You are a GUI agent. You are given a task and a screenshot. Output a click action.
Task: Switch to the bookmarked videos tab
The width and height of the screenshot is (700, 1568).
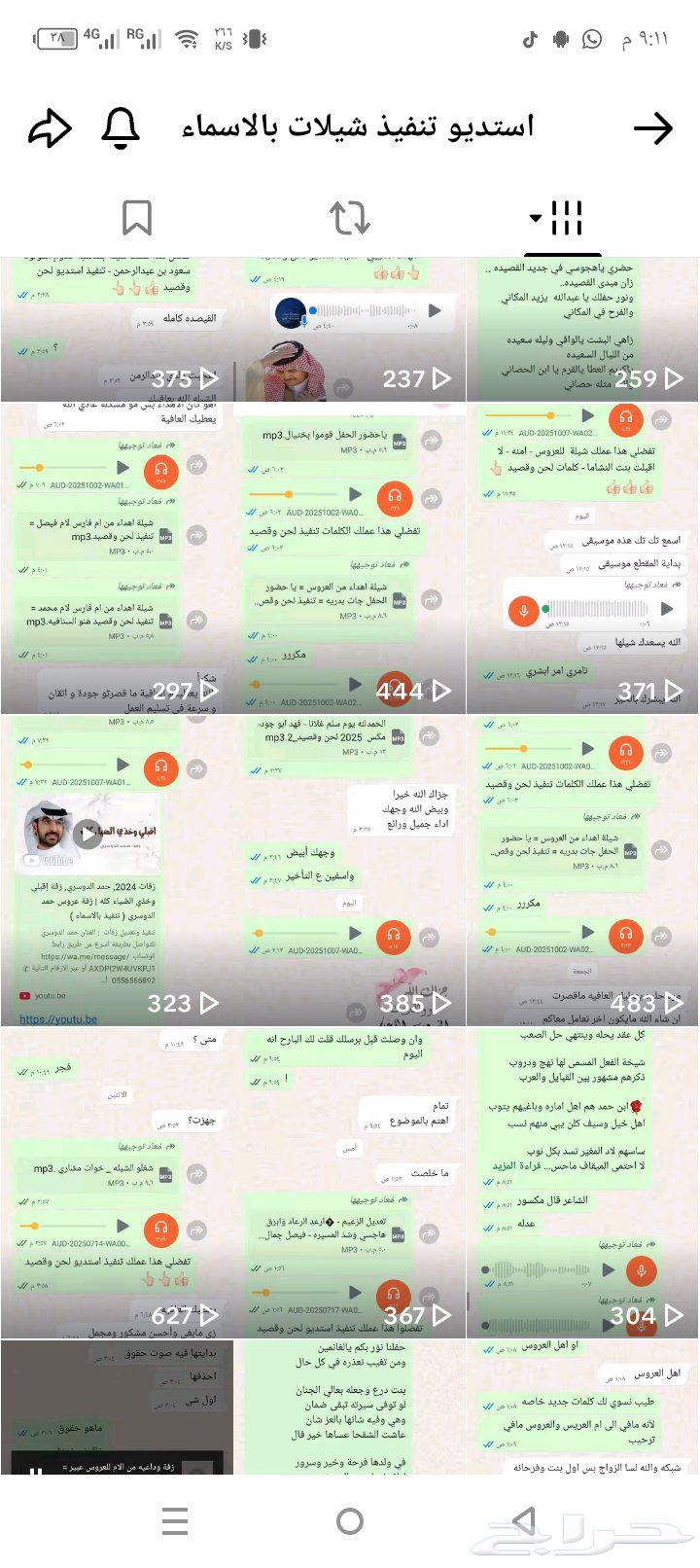point(138,218)
